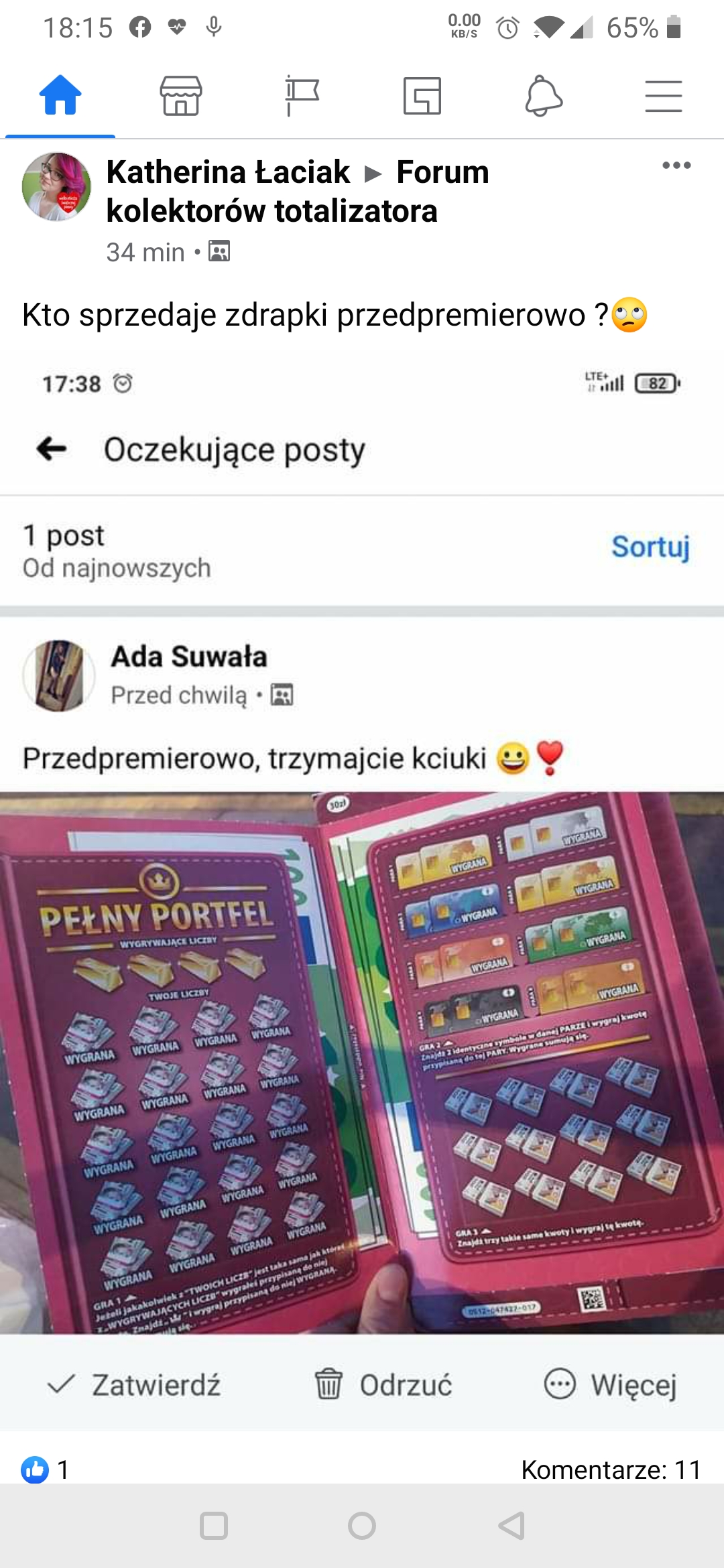Switch to the news feed tab
Image resolution: width=724 pixels, height=1568 pixels.
pyautogui.click(x=422, y=96)
